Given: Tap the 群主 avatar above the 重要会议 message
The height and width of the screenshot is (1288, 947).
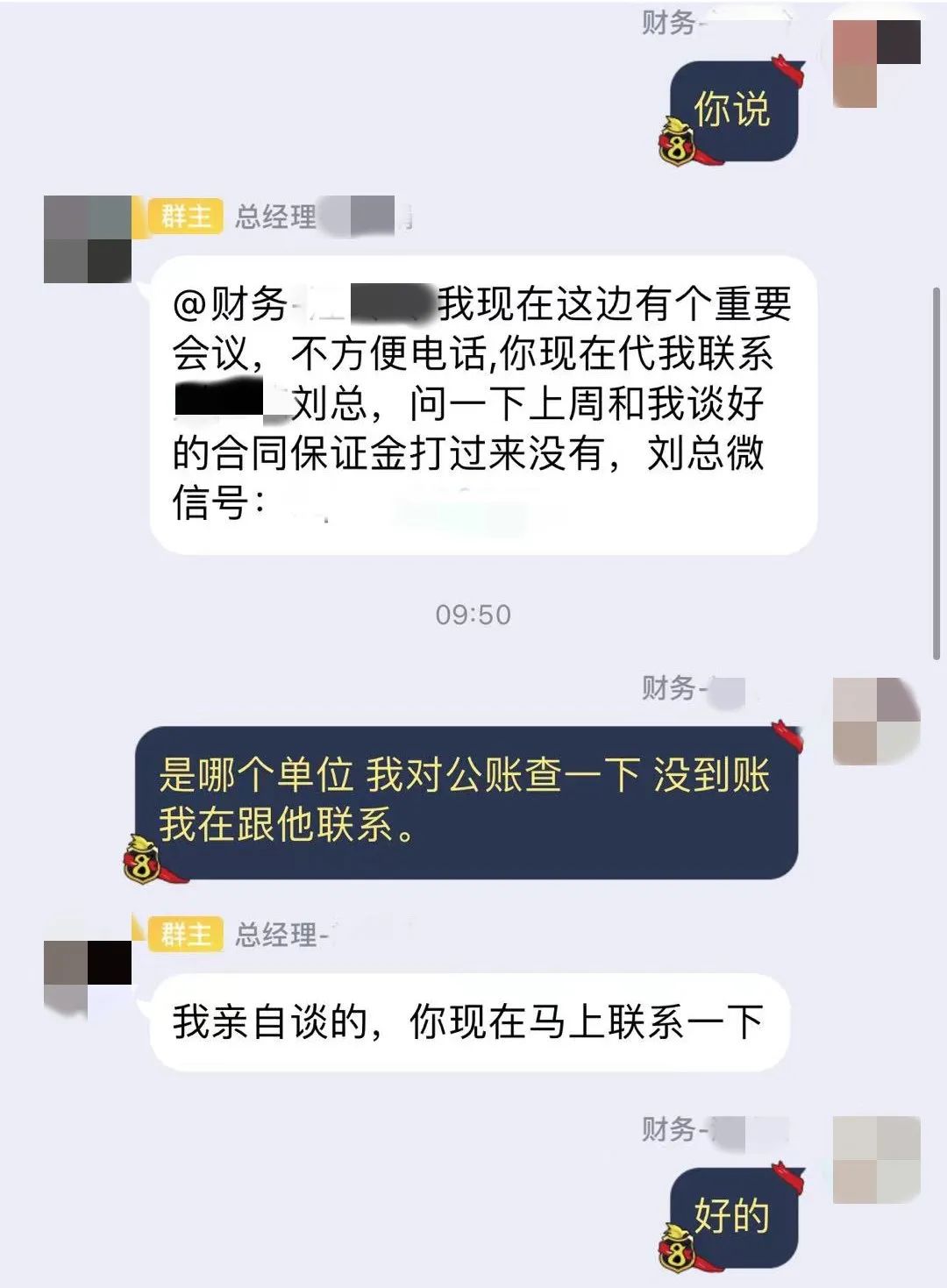Looking at the screenshot, I should pyautogui.click(x=88, y=239).
